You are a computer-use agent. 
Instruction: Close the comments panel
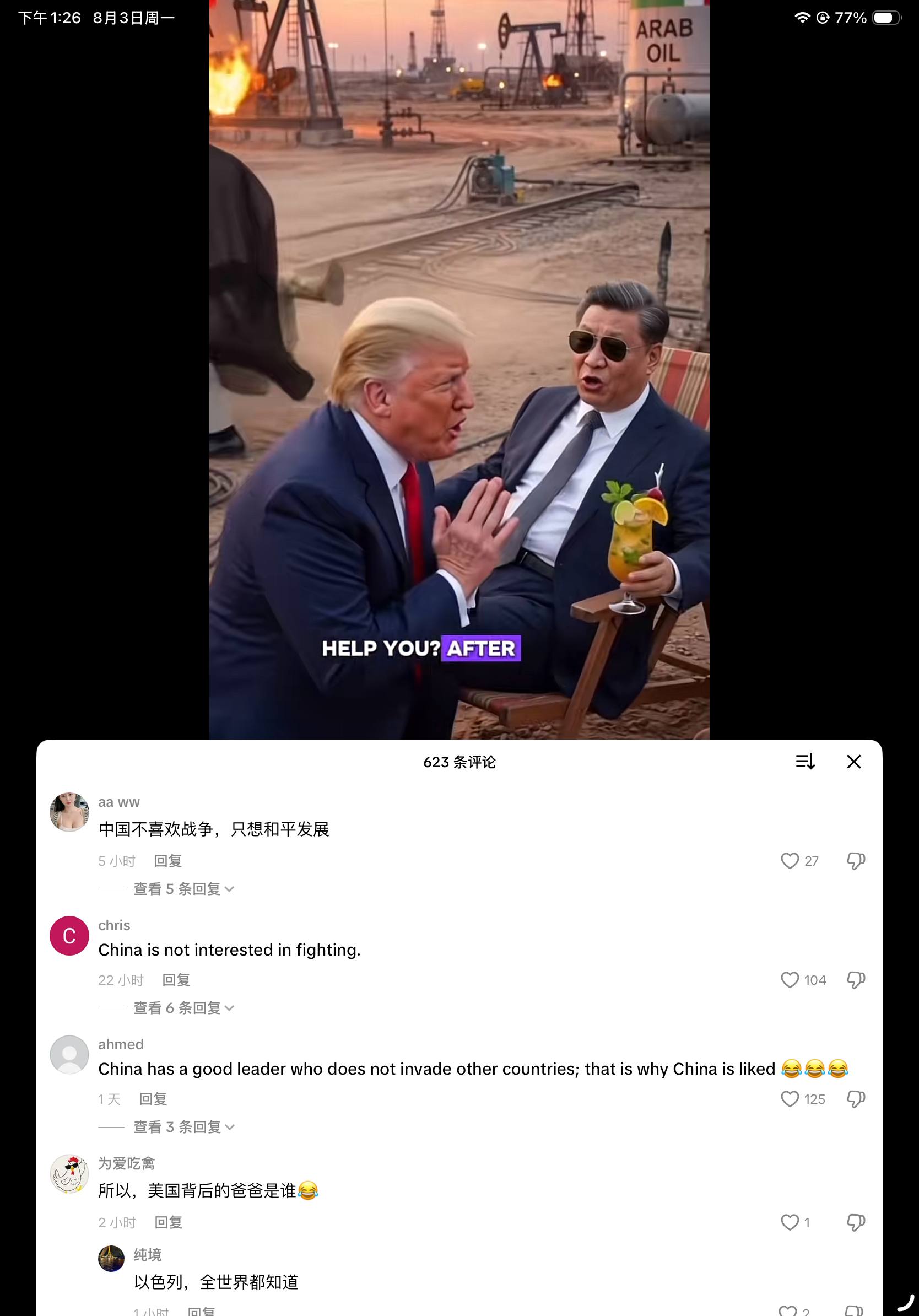tap(853, 762)
